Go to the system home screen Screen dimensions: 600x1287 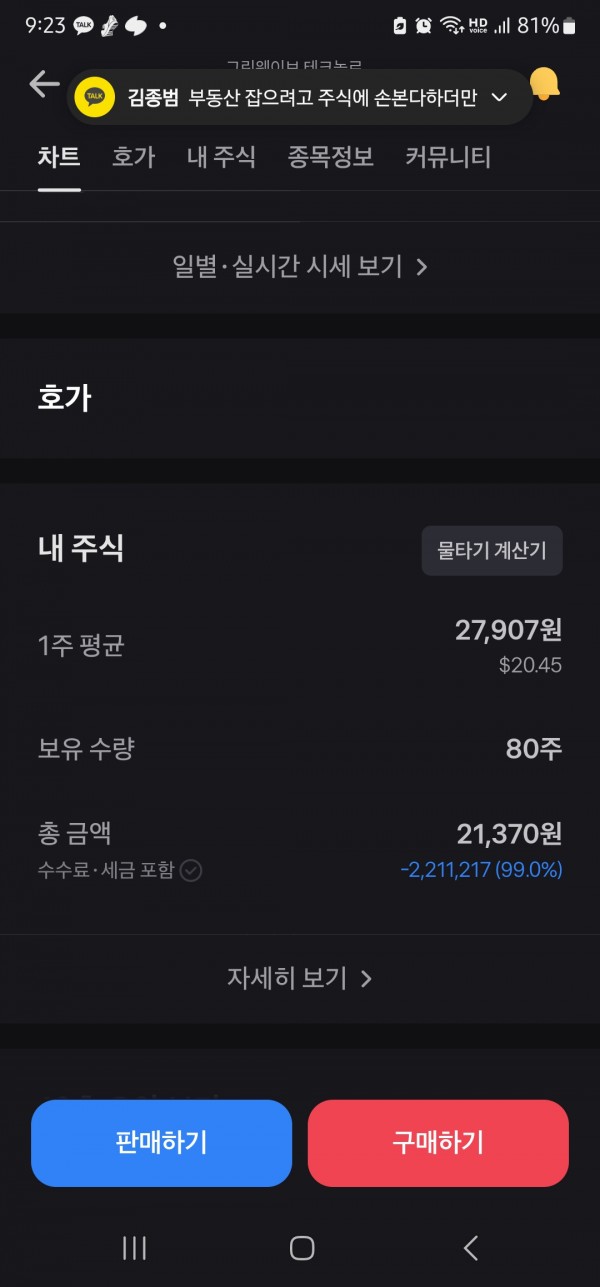pyautogui.click(x=301, y=1247)
